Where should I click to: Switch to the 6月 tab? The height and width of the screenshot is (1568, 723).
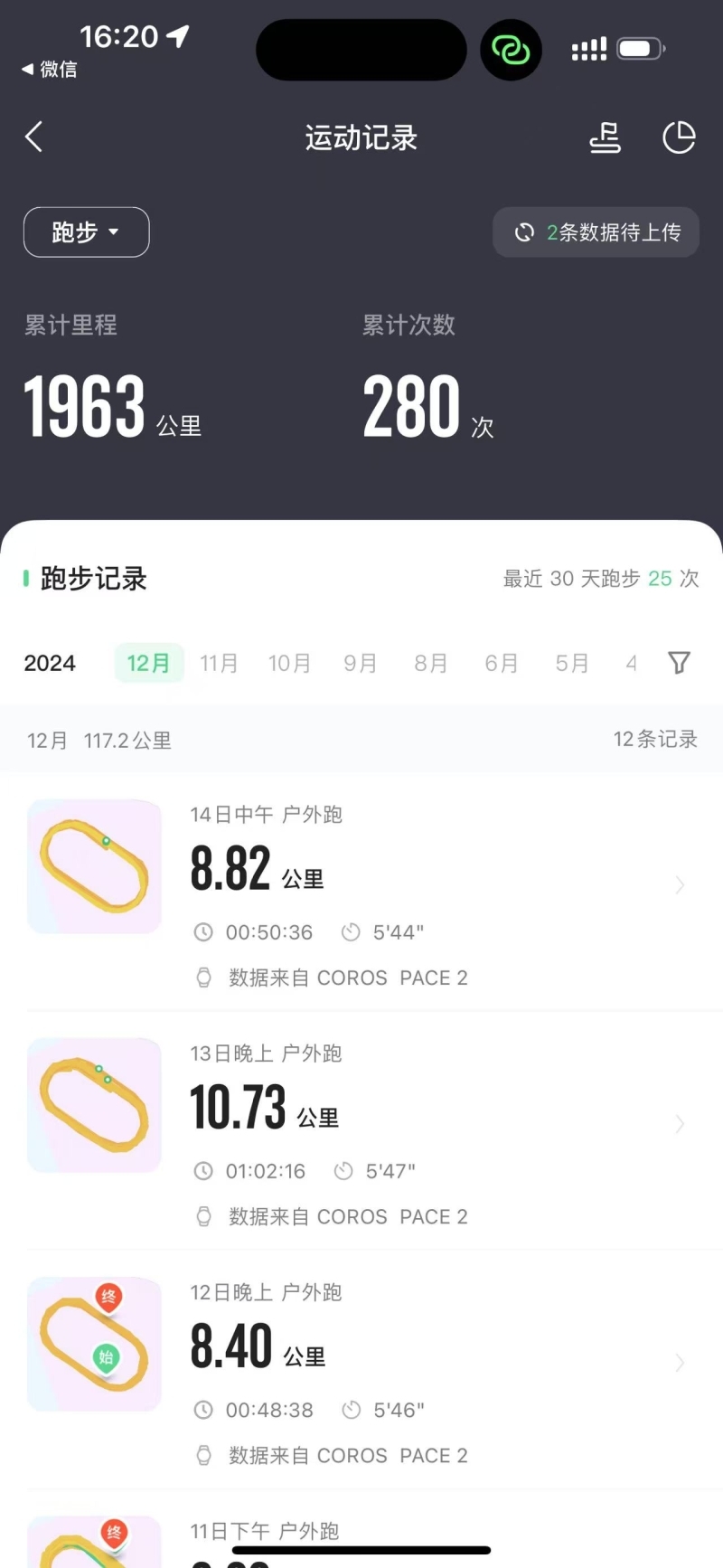[501, 663]
